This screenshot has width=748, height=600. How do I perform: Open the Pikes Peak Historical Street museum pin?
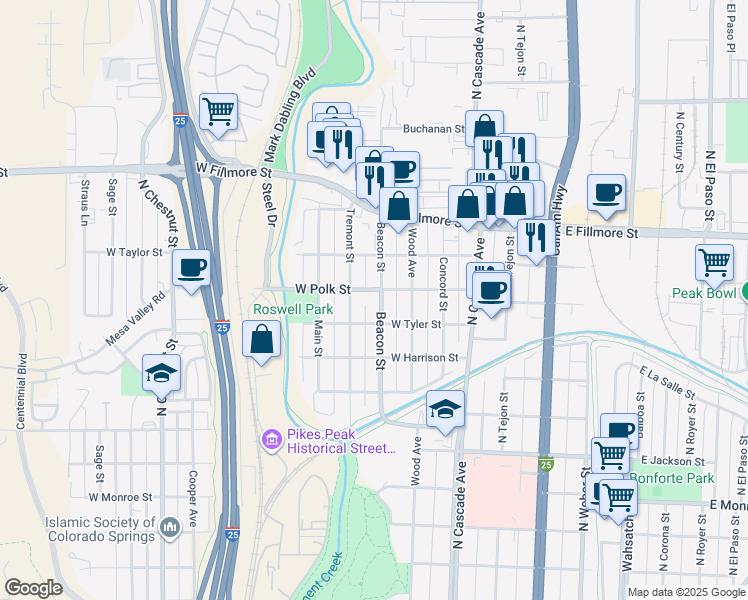tap(269, 439)
